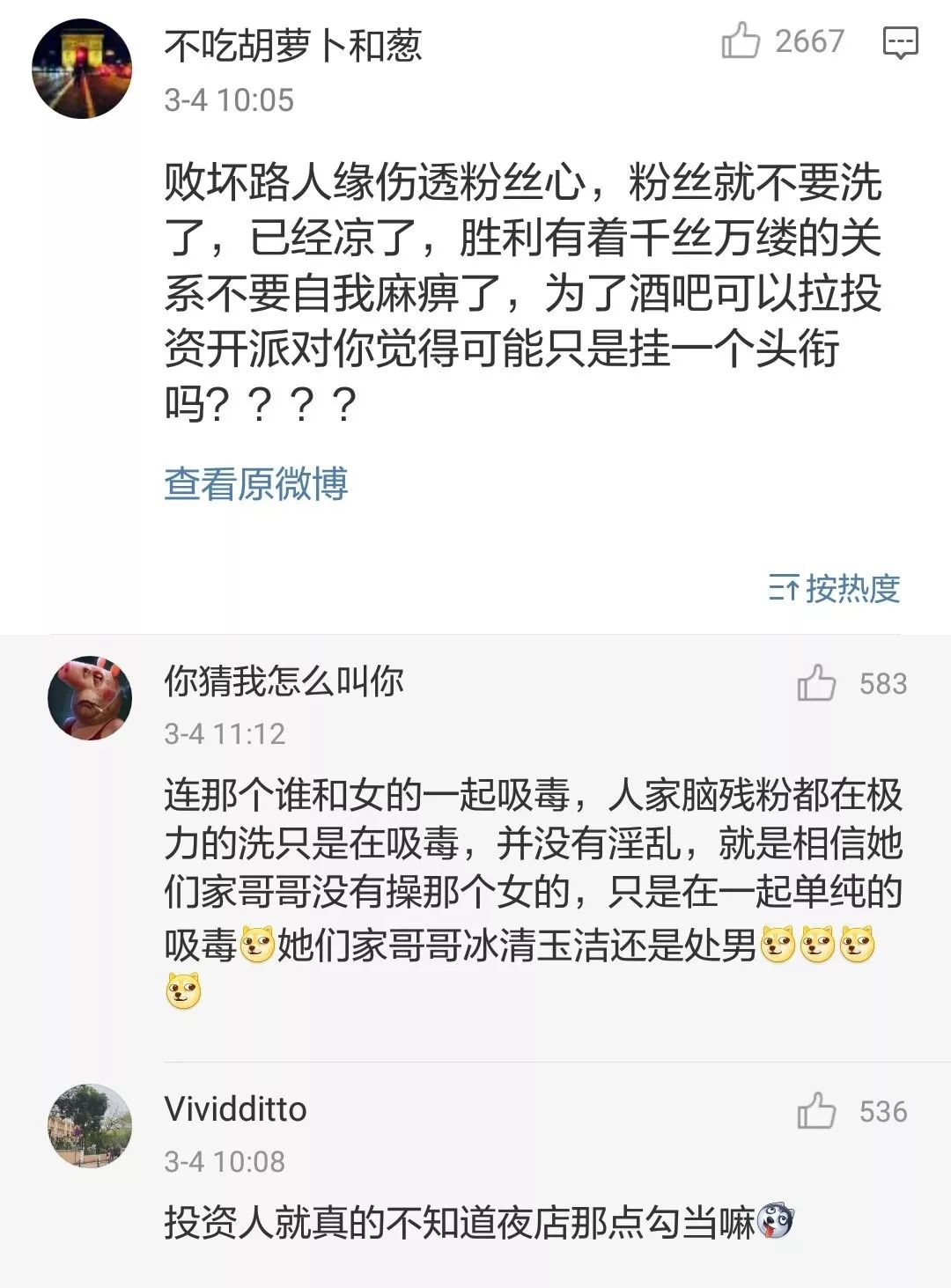Screen dimensions: 951x1288
Task: Change sort order with 按热度
Action: click(x=835, y=588)
